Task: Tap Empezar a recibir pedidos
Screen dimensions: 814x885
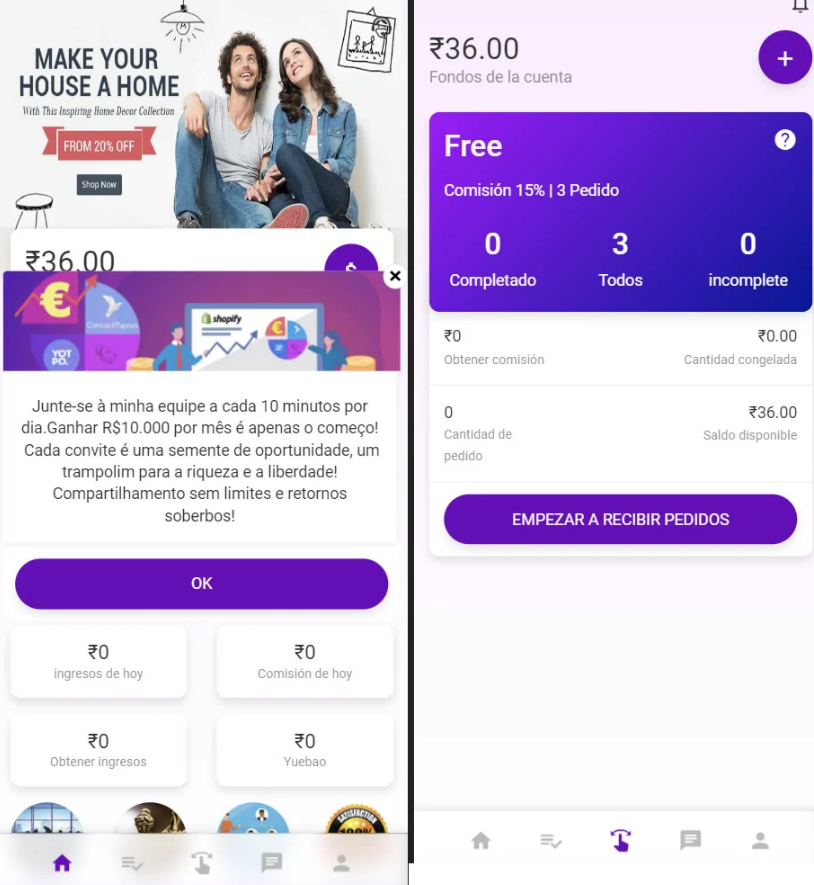Action: pyautogui.click(x=620, y=520)
